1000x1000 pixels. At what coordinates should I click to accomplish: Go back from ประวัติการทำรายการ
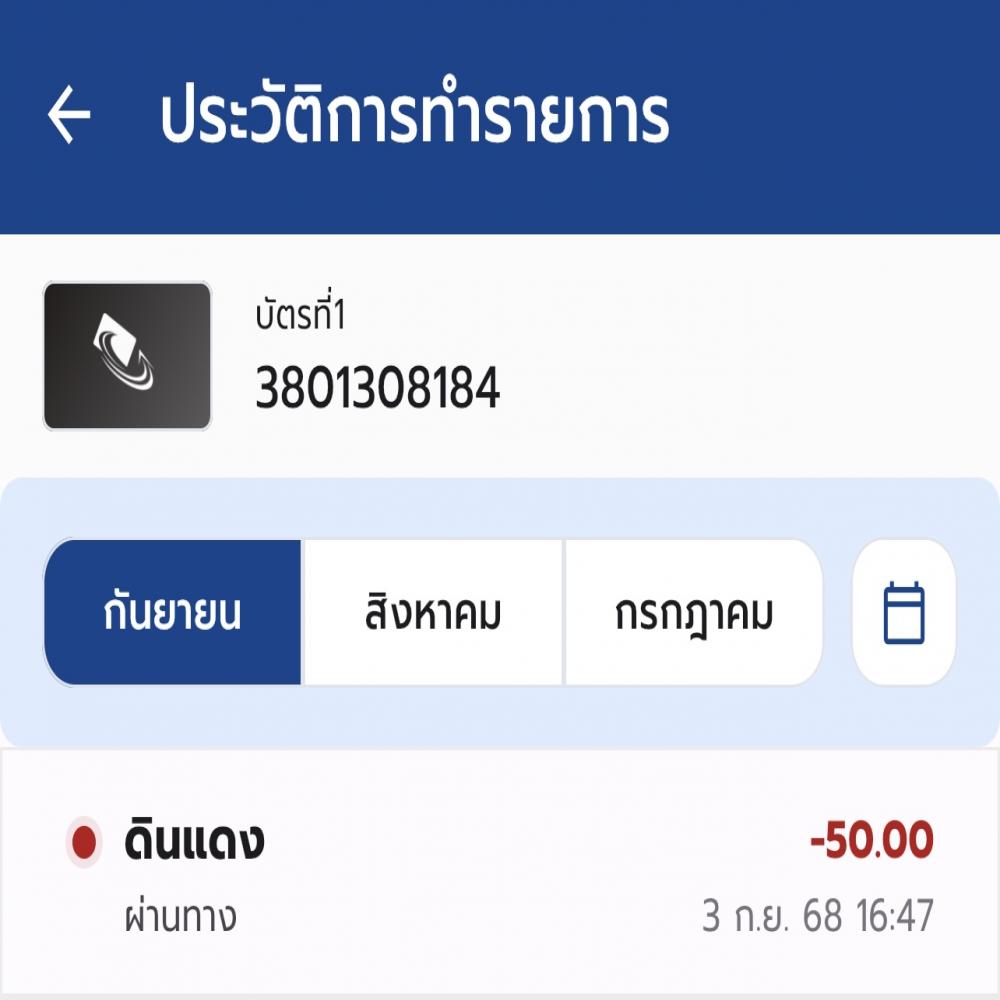click(69, 117)
